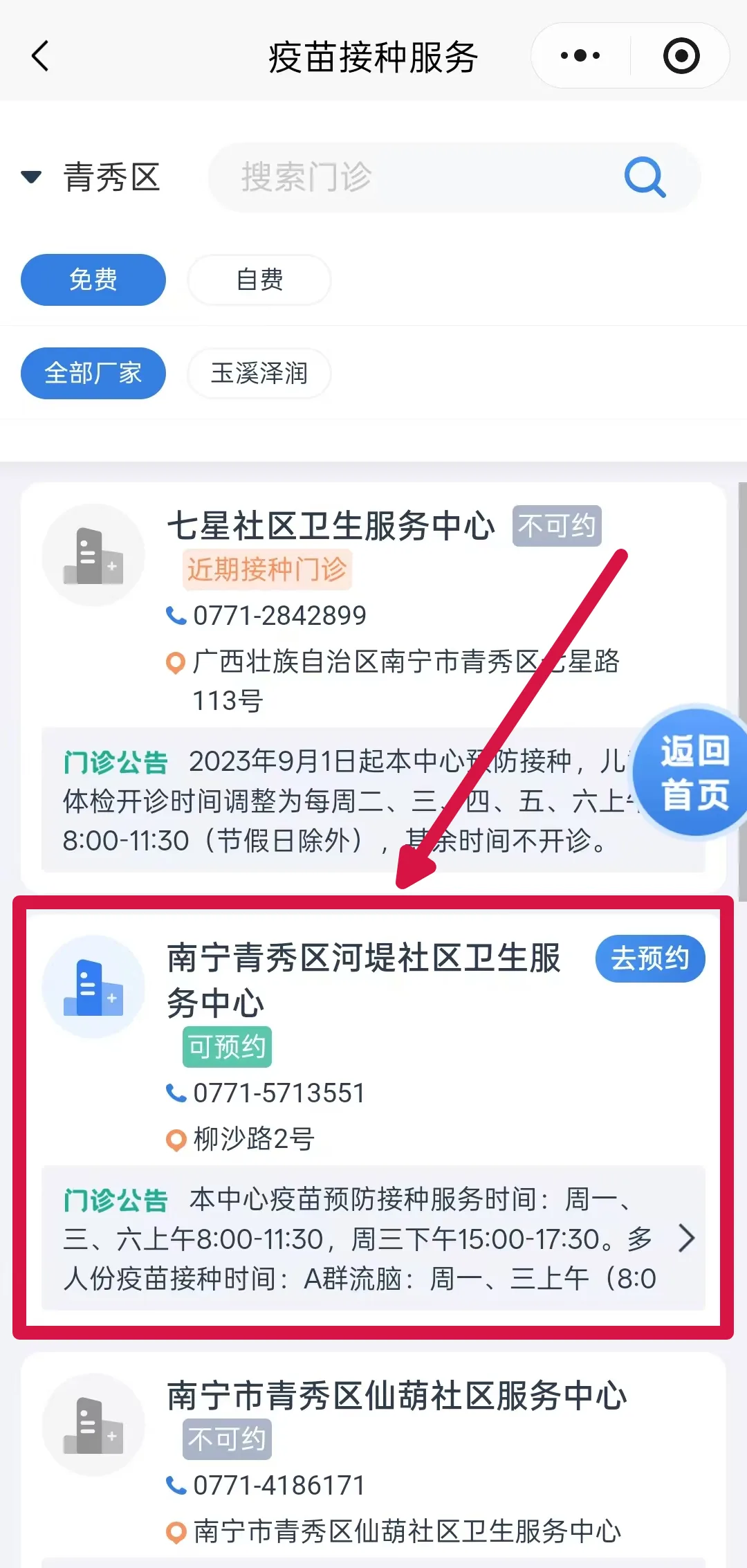Screen dimensions: 747x1568
Task: Go back using the top-left arrow
Action: tap(40, 56)
